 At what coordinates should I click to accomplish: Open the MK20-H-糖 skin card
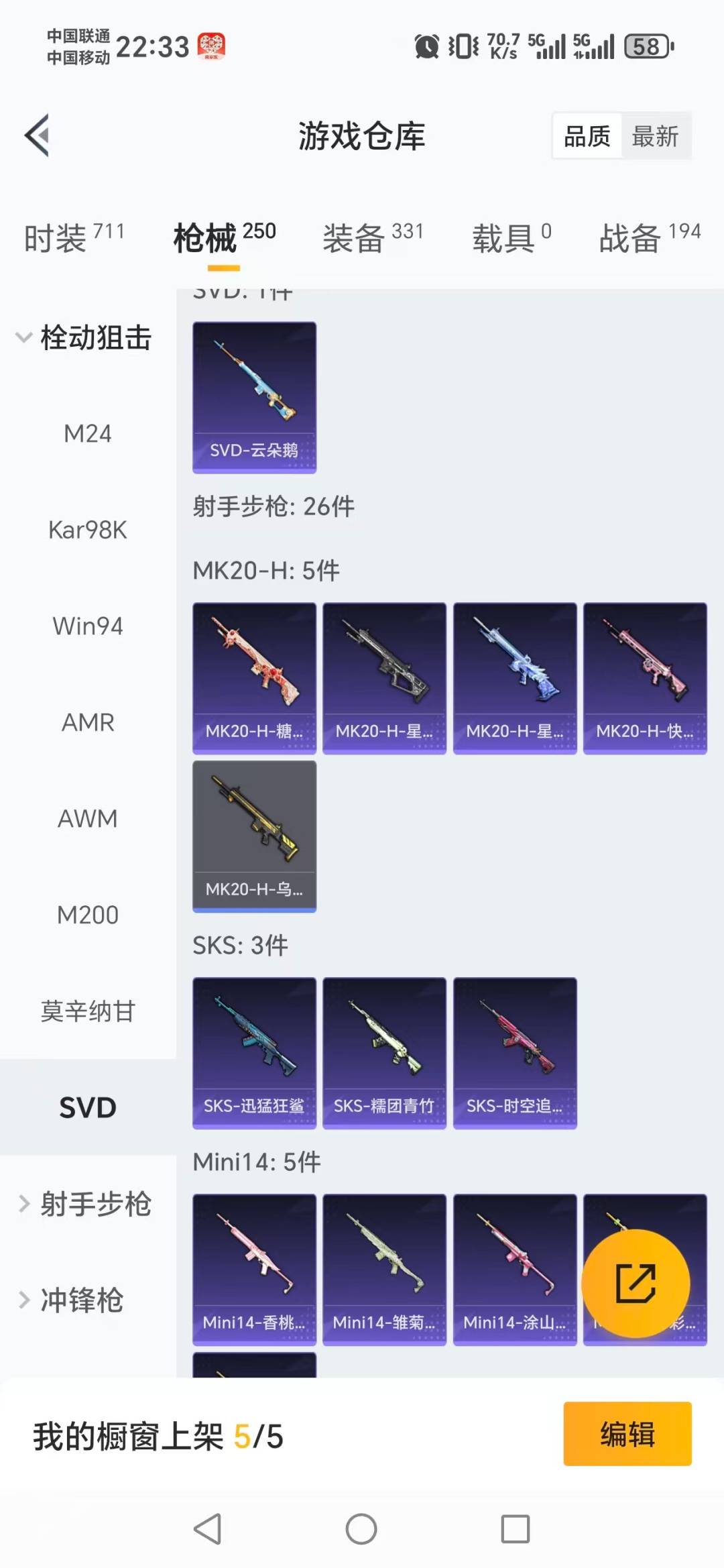pyautogui.click(x=253, y=676)
